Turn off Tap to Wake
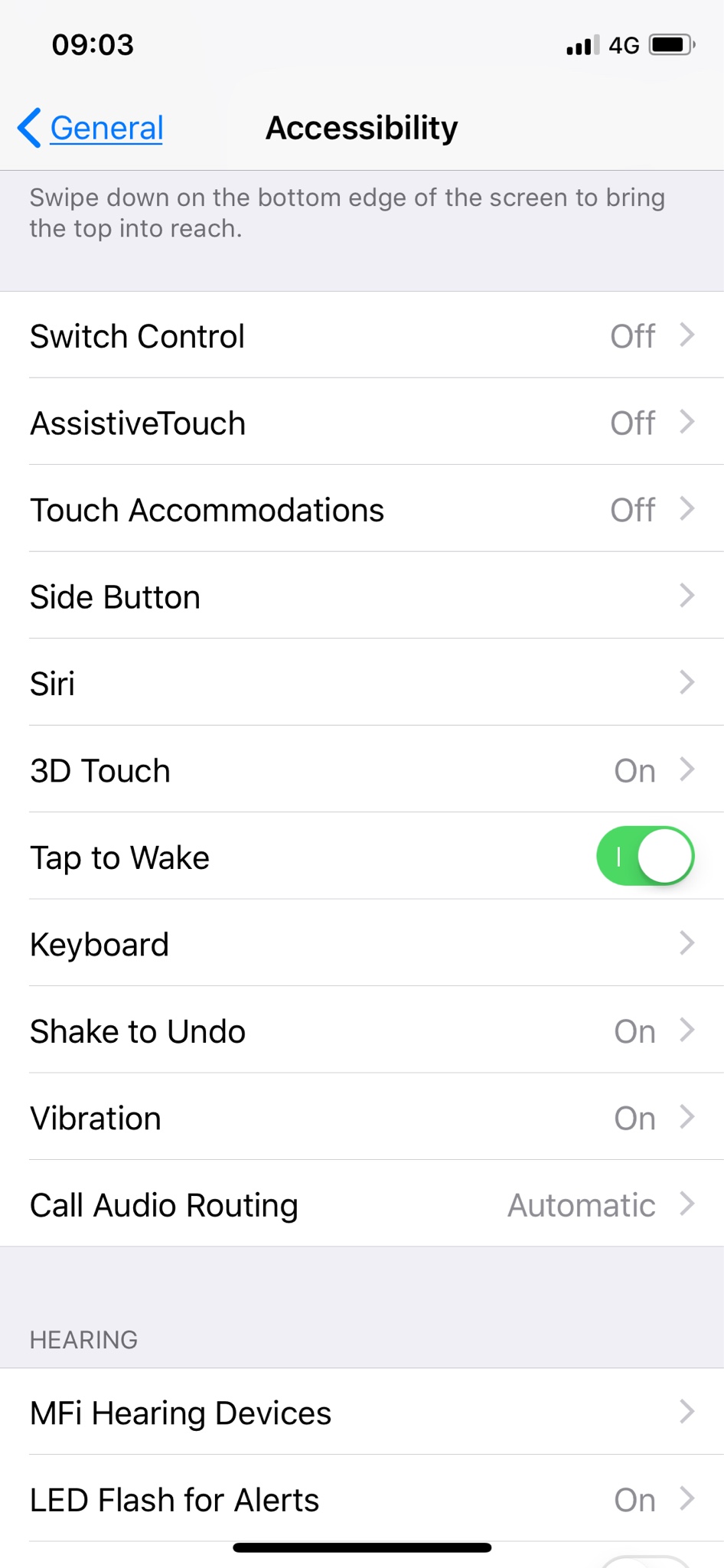Screen dimensions: 724x1568 645,856
